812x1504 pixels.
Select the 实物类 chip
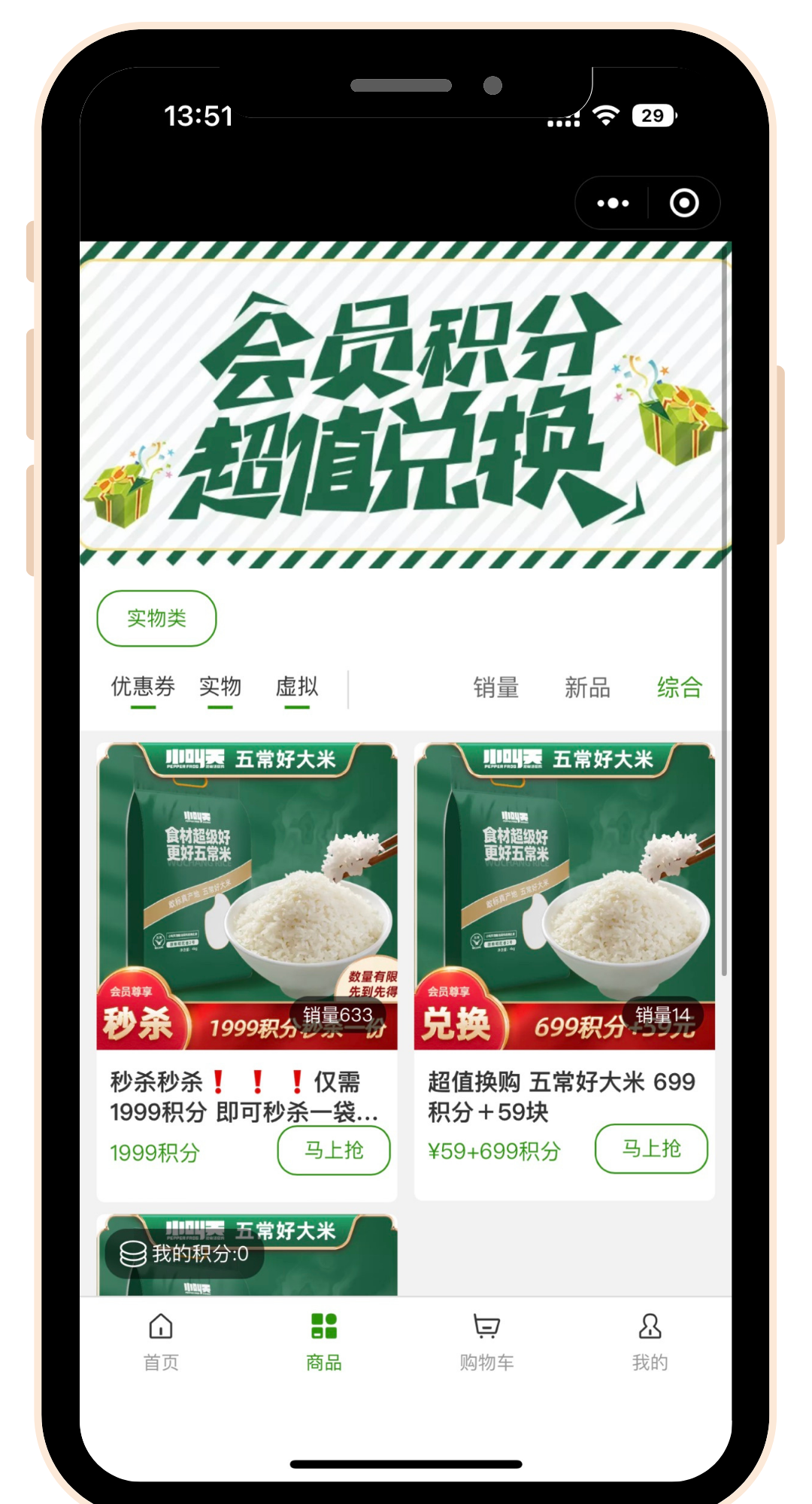tap(156, 618)
